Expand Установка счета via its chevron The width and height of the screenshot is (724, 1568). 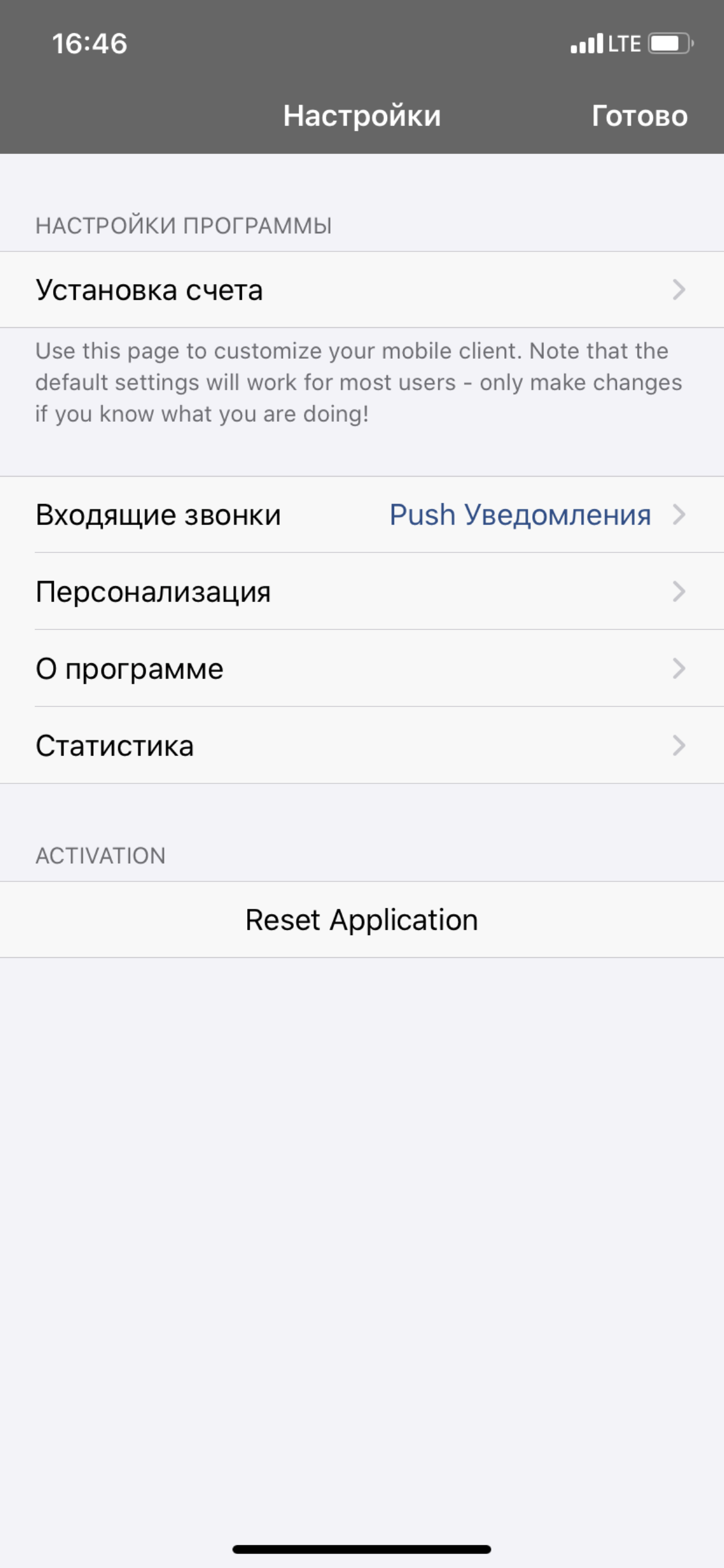pos(680,290)
